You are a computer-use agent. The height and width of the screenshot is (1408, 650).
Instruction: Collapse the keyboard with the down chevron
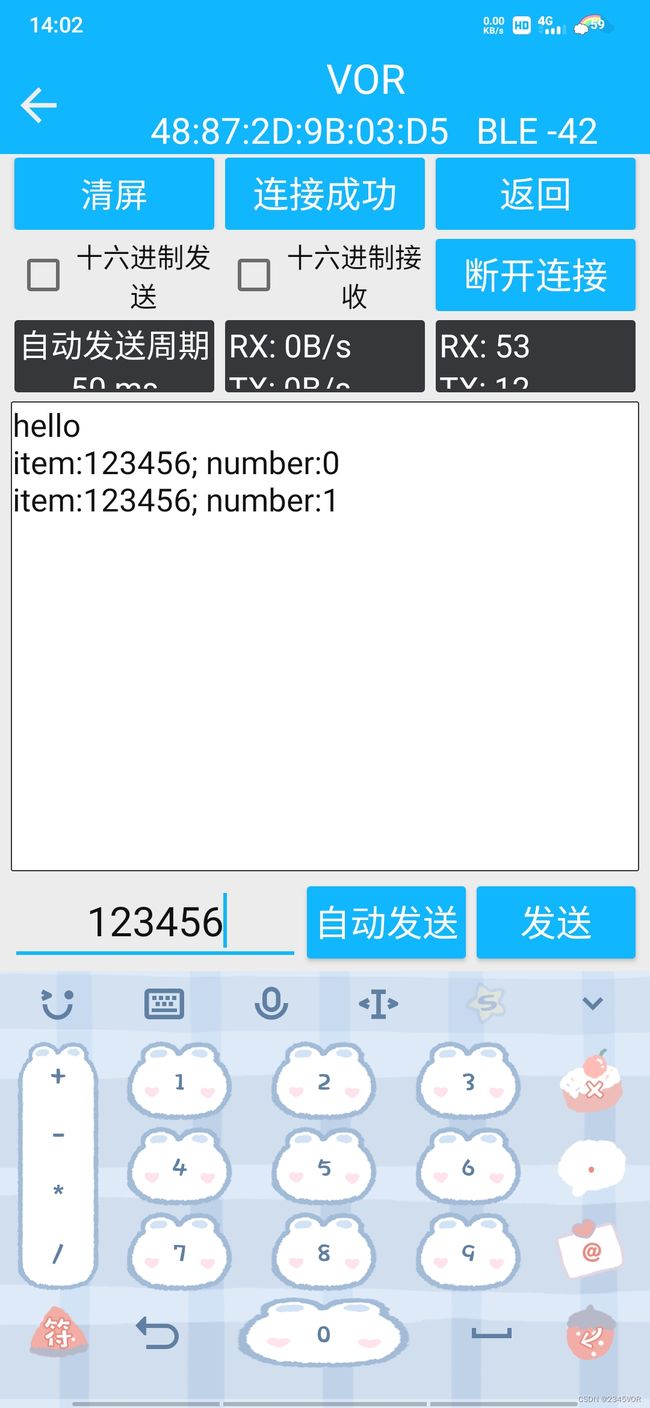point(593,1003)
